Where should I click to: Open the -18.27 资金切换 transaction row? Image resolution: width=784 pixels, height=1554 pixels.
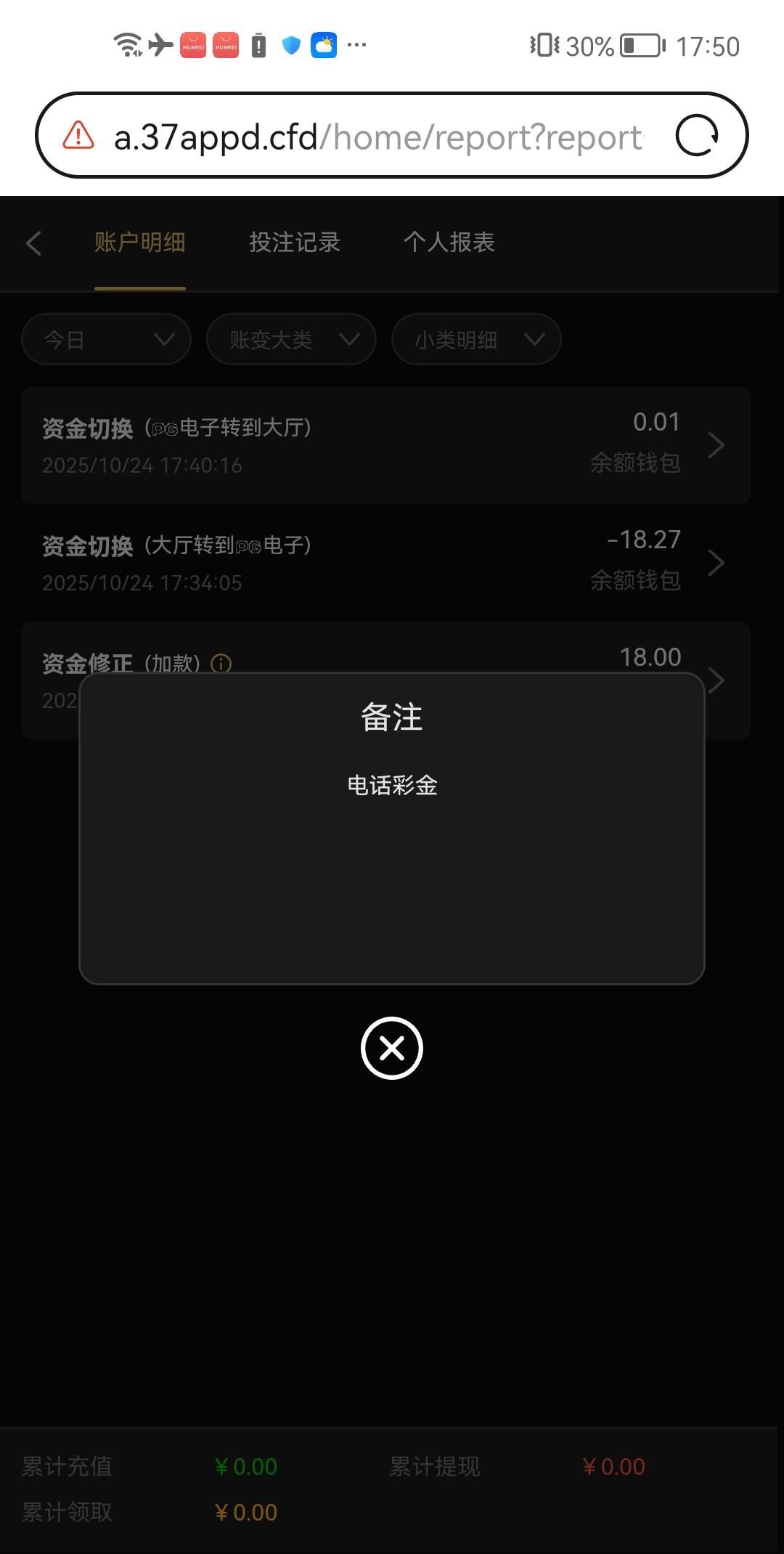(x=385, y=563)
